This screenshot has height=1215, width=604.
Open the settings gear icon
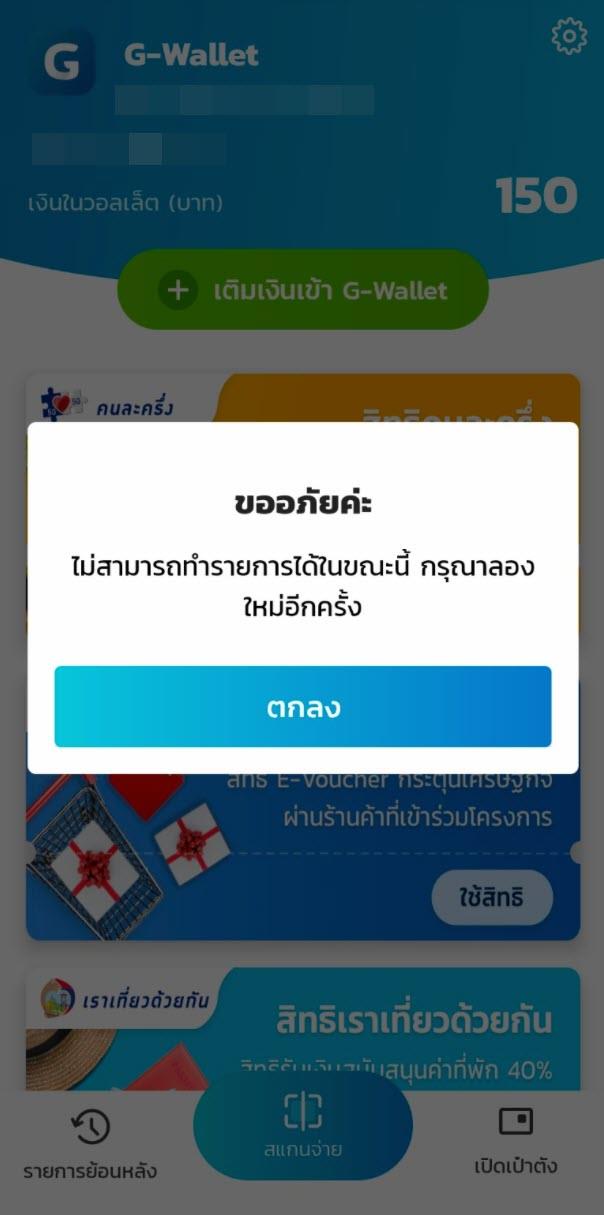569,37
